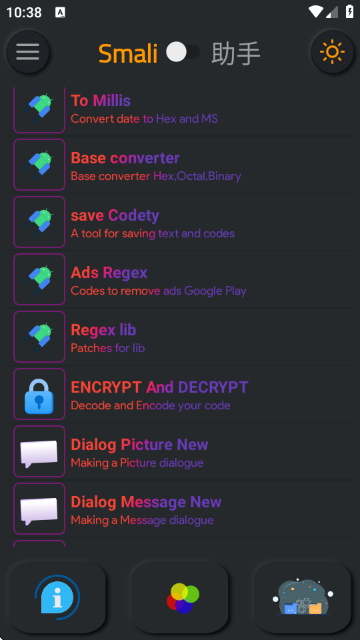
Task: Tap the folders illustration button
Action: pos(302,597)
